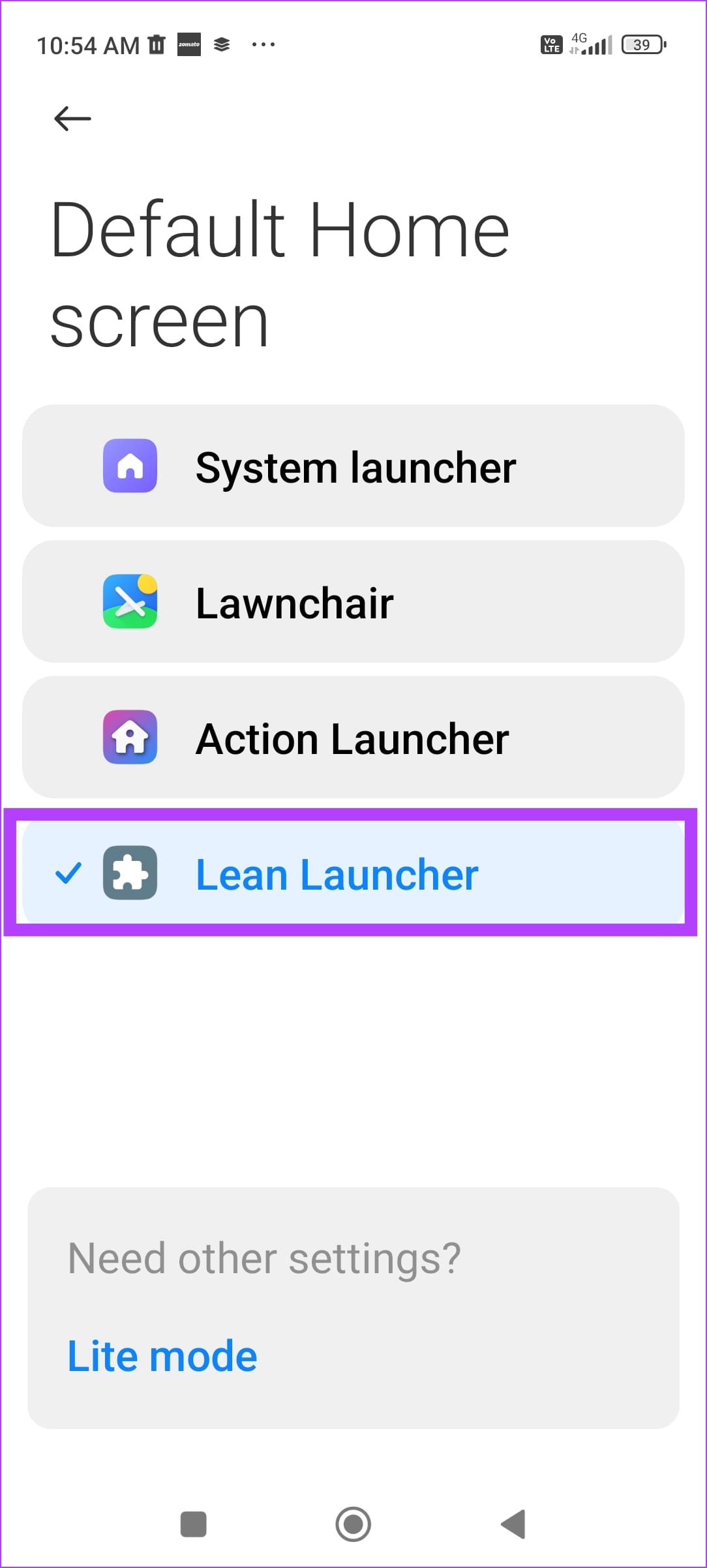
Task: Click the System launcher home icon
Action: [130, 466]
